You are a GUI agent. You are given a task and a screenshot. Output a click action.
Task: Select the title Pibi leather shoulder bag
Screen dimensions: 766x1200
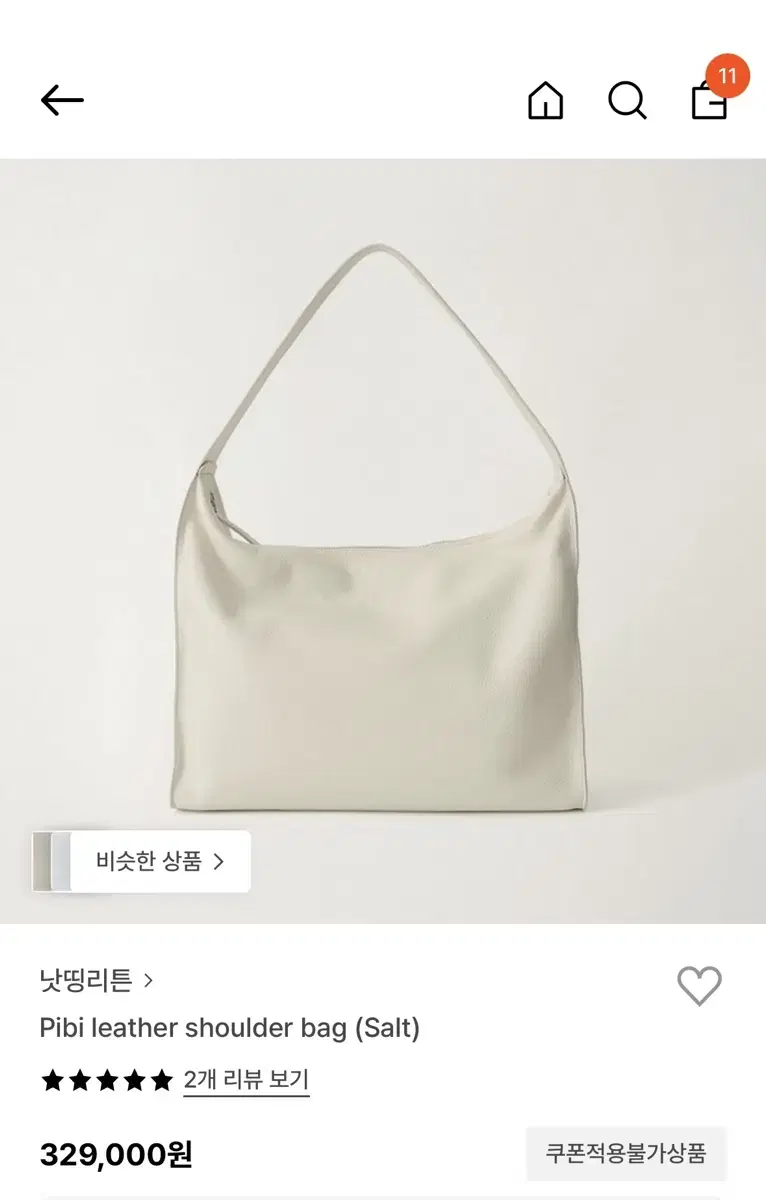[x=228, y=1028]
